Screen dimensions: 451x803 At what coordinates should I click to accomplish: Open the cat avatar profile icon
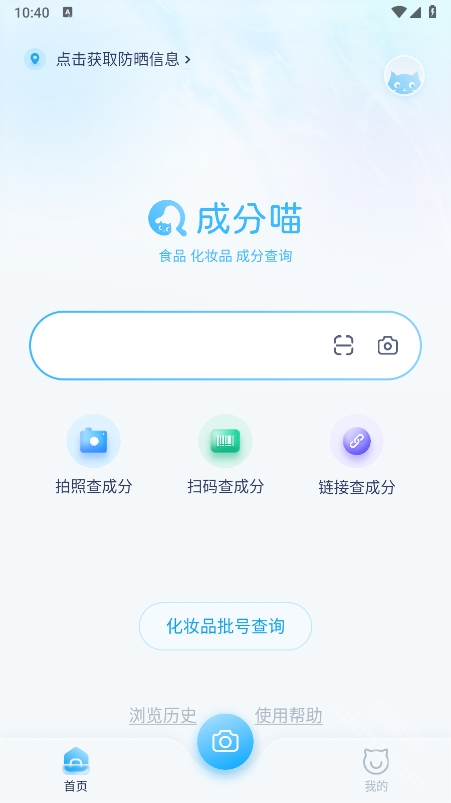pyautogui.click(x=404, y=76)
